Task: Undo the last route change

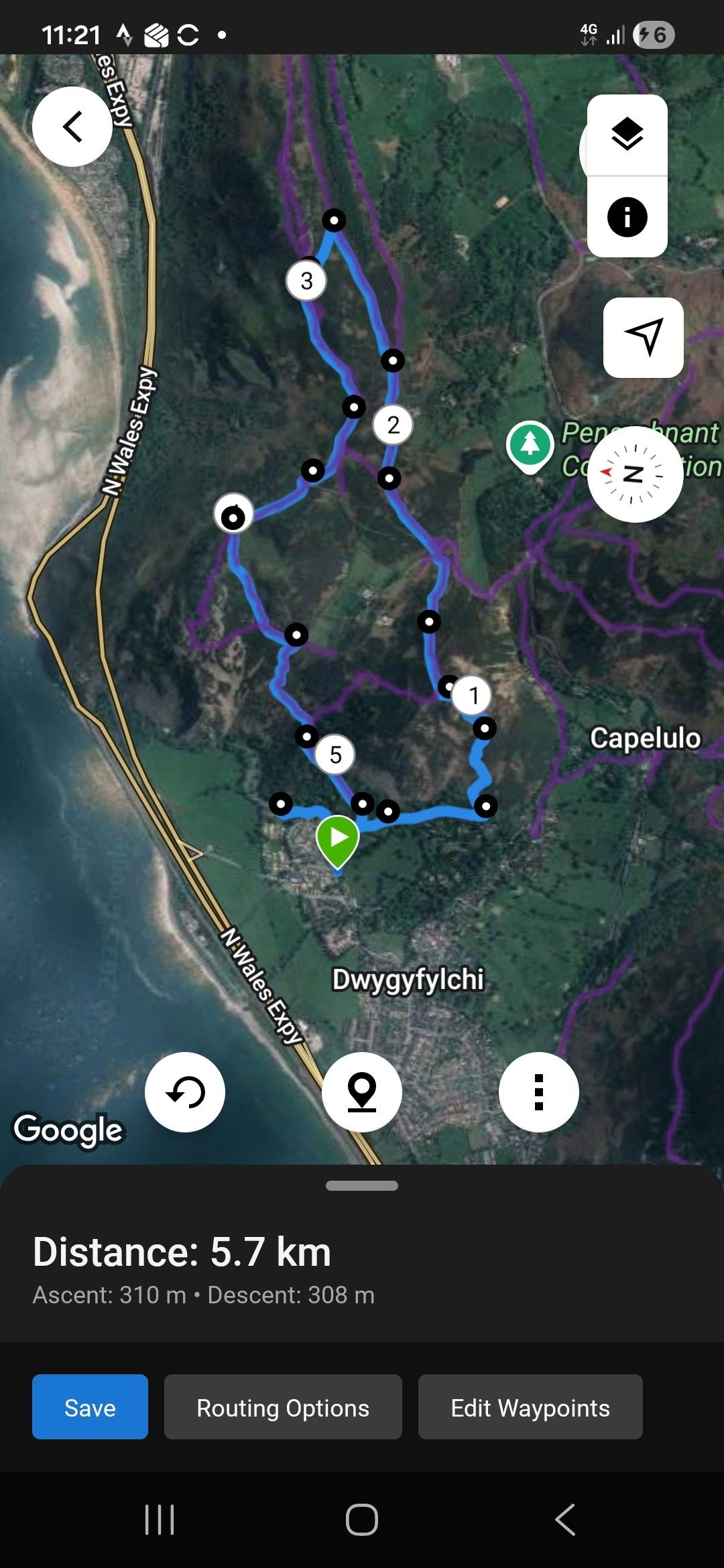Action: (185, 1092)
